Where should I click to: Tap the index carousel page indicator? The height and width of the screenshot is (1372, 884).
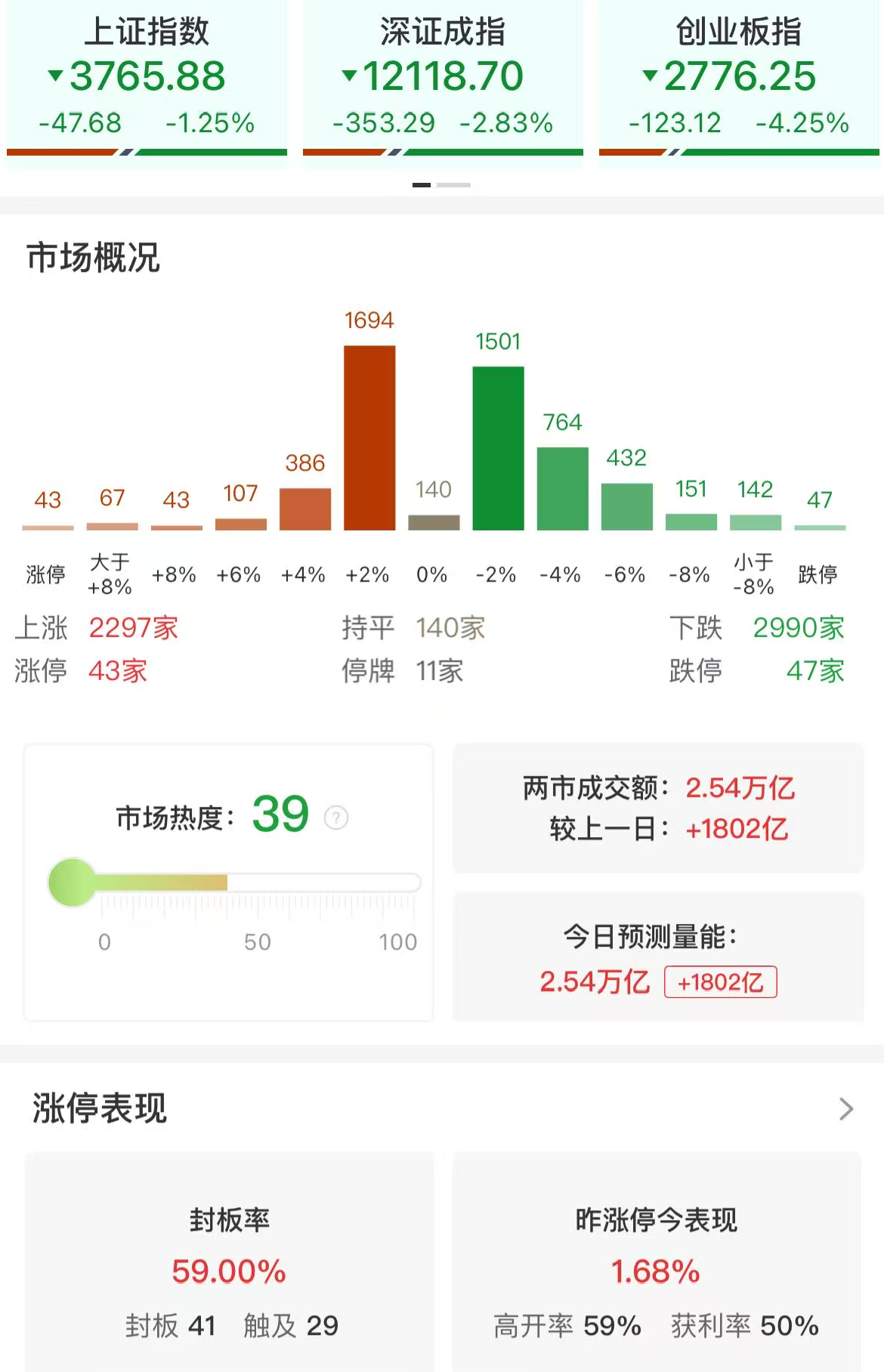coord(442,184)
